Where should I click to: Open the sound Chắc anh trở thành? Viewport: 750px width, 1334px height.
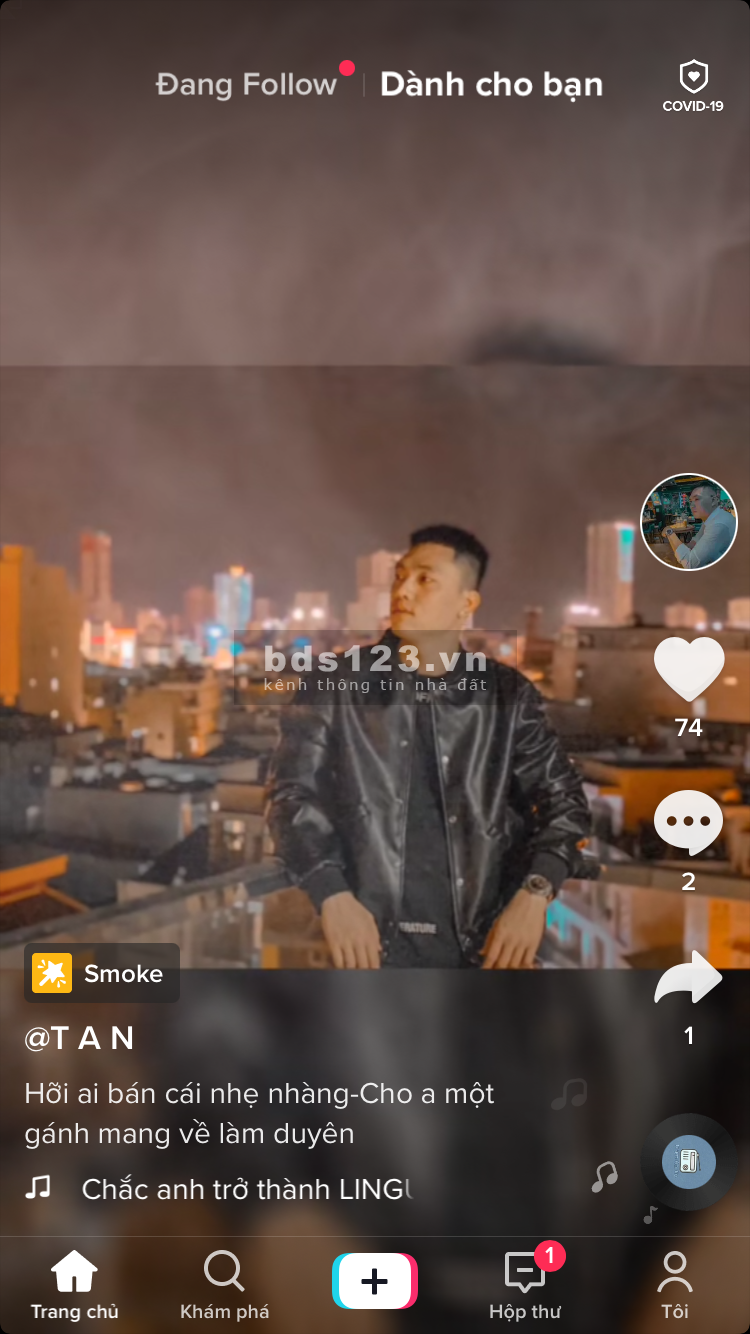point(246,1189)
